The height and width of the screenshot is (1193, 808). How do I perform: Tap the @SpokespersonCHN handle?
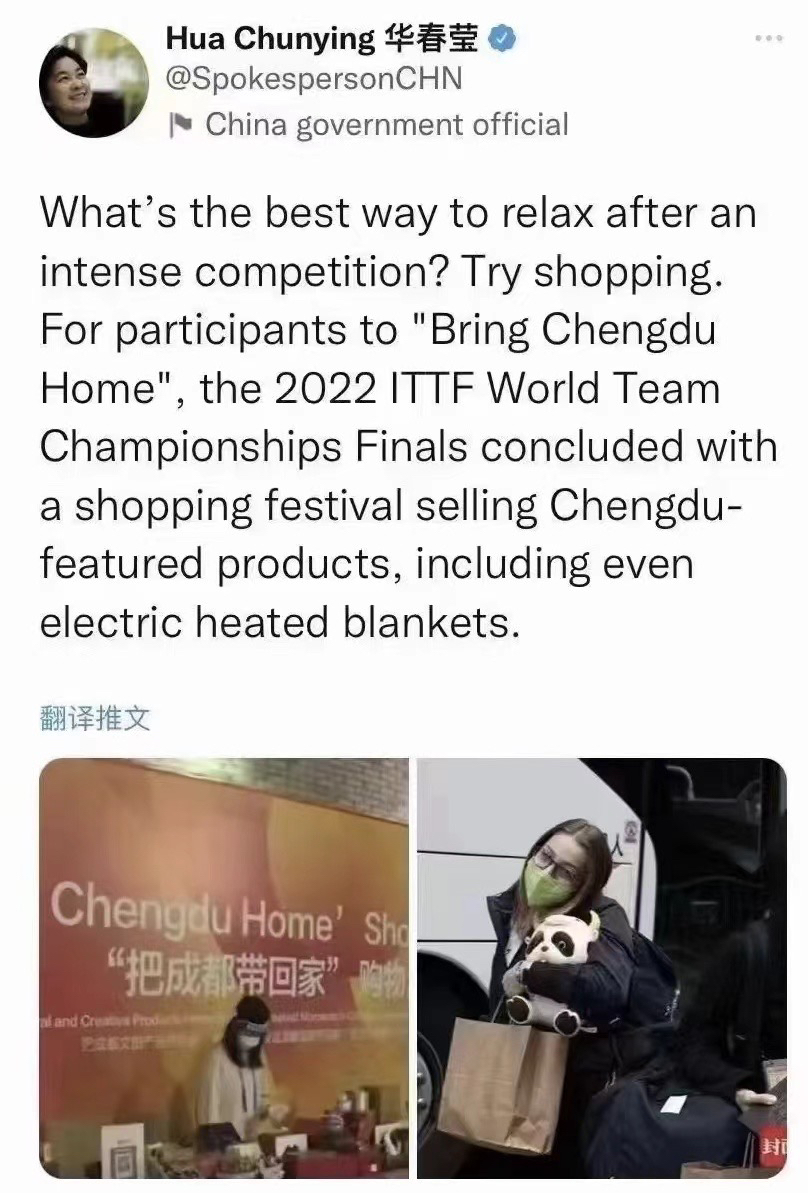click(x=313, y=80)
